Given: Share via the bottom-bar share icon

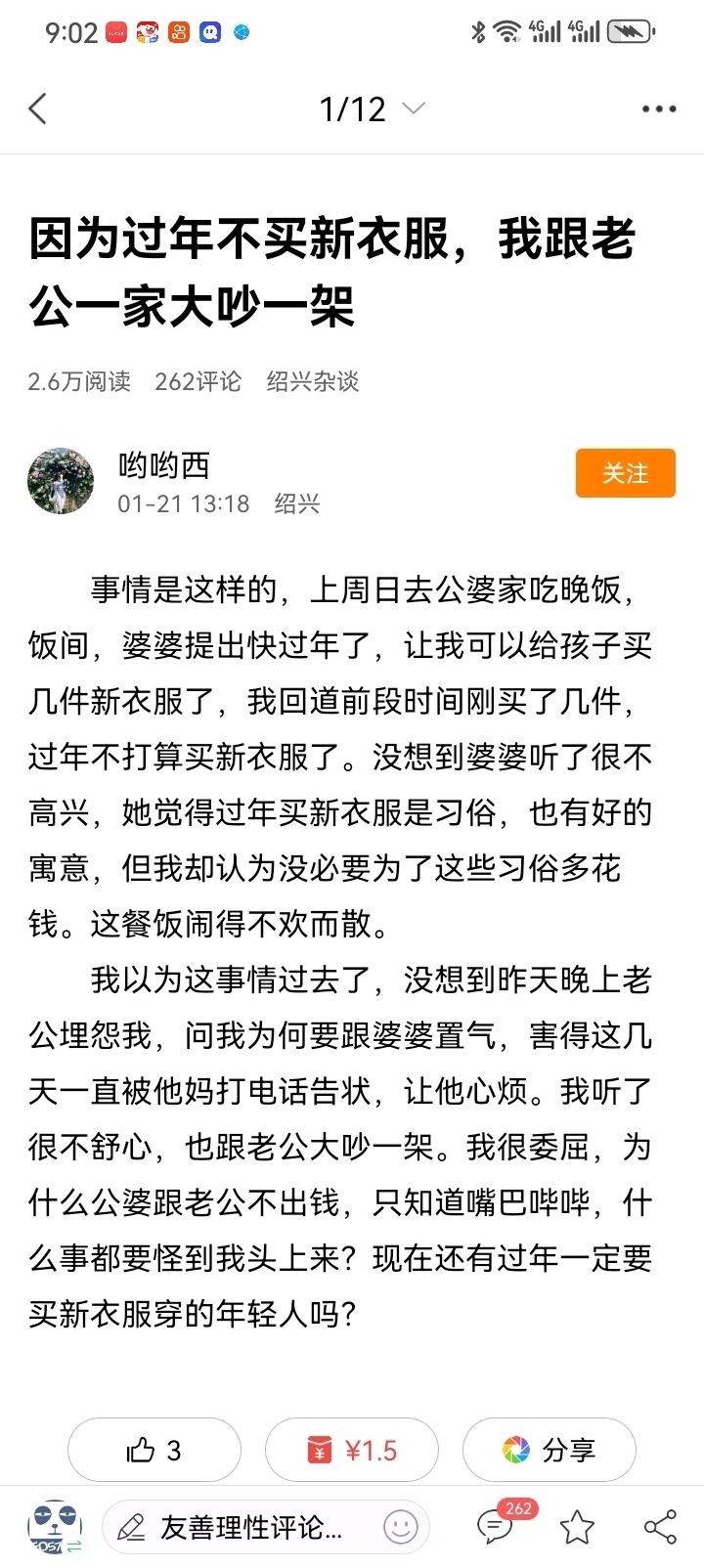Looking at the screenshot, I should coord(660,1527).
